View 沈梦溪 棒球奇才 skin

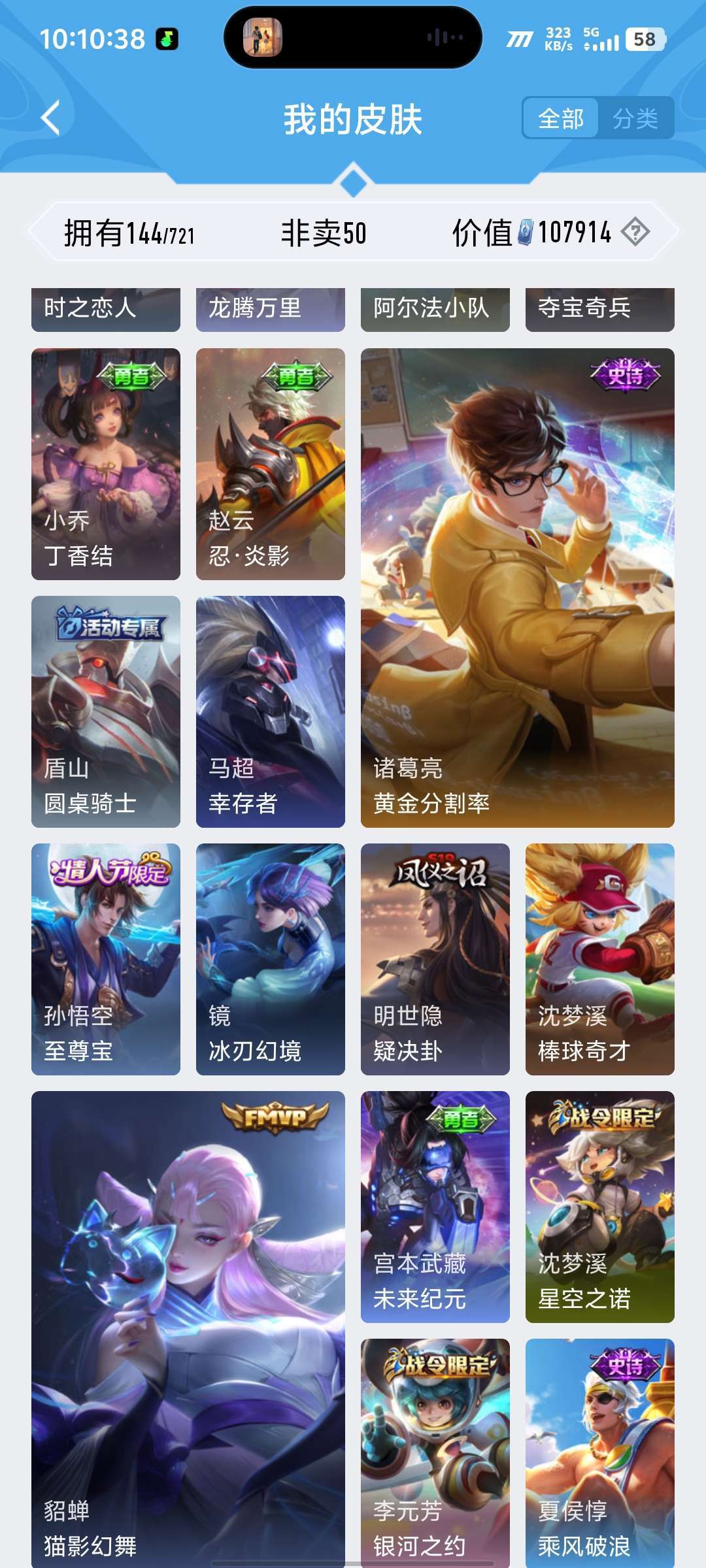coord(600,959)
